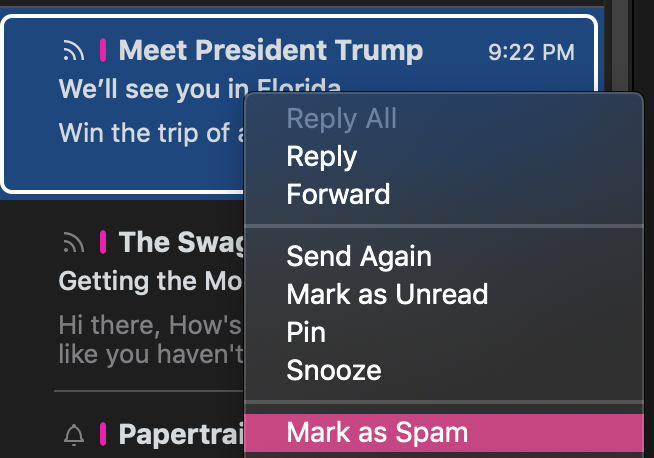Mark the message as Spam
Image resolution: width=654 pixels, height=458 pixels.
[444, 433]
